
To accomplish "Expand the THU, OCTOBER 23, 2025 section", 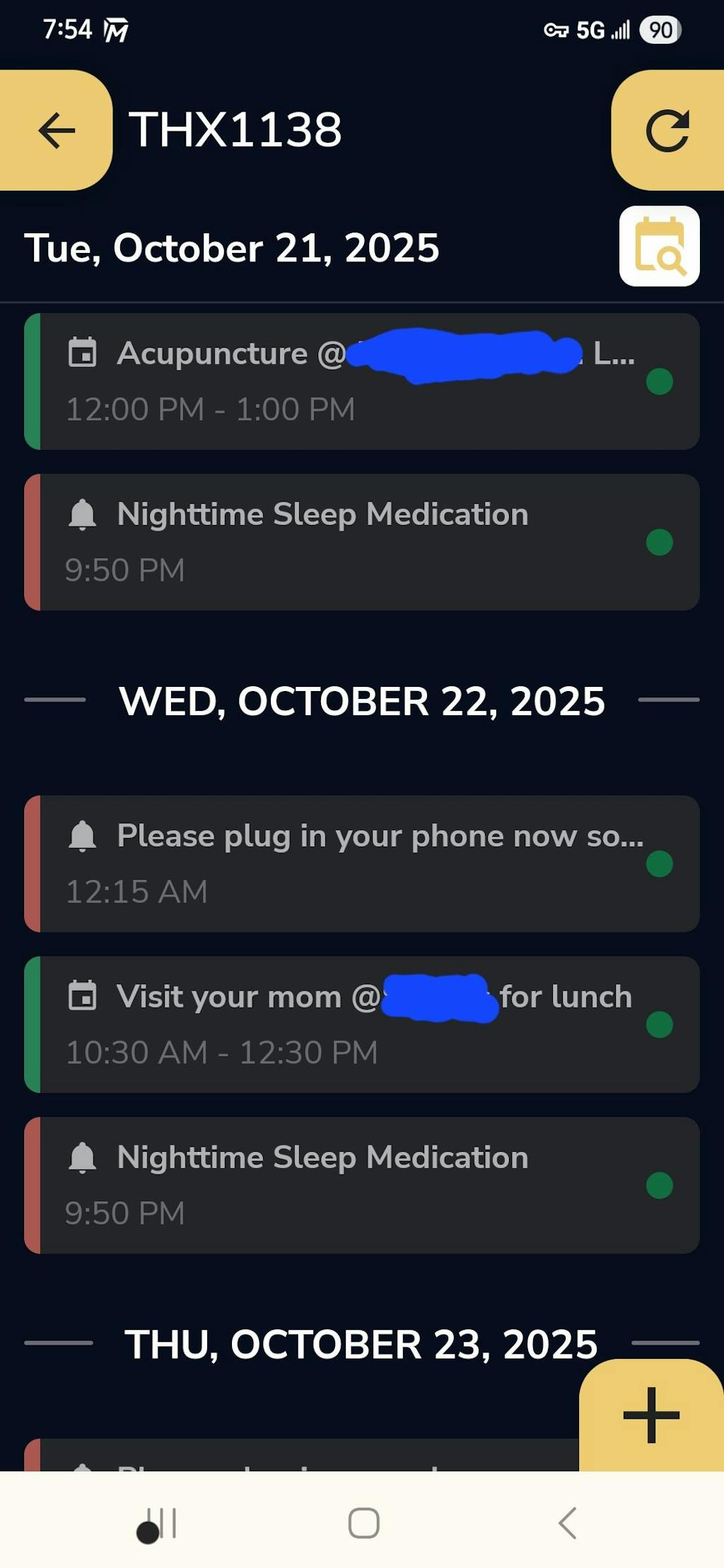I will 362,1344.
